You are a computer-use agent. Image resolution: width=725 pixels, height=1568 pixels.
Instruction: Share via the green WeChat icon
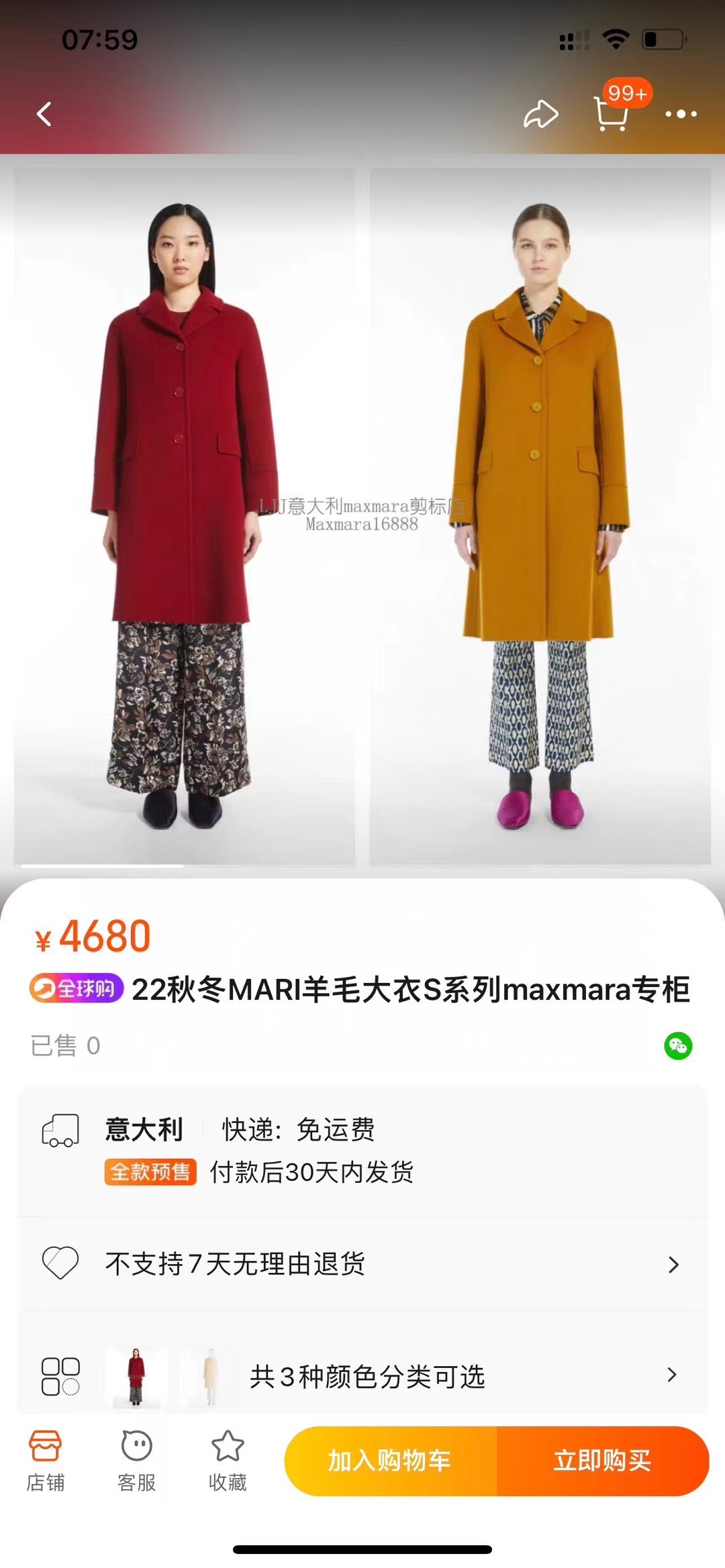(678, 1046)
